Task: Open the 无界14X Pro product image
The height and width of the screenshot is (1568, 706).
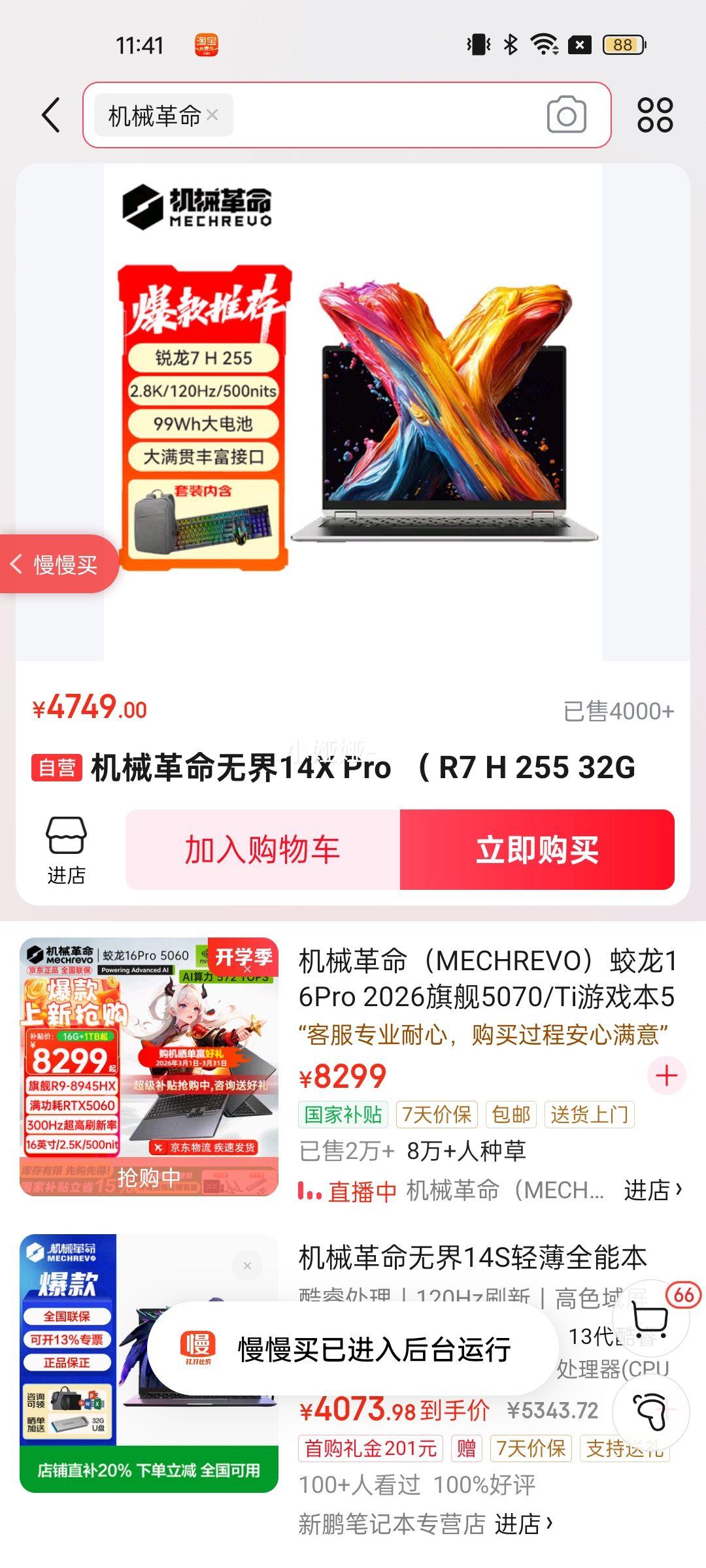Action: [353, 412]
